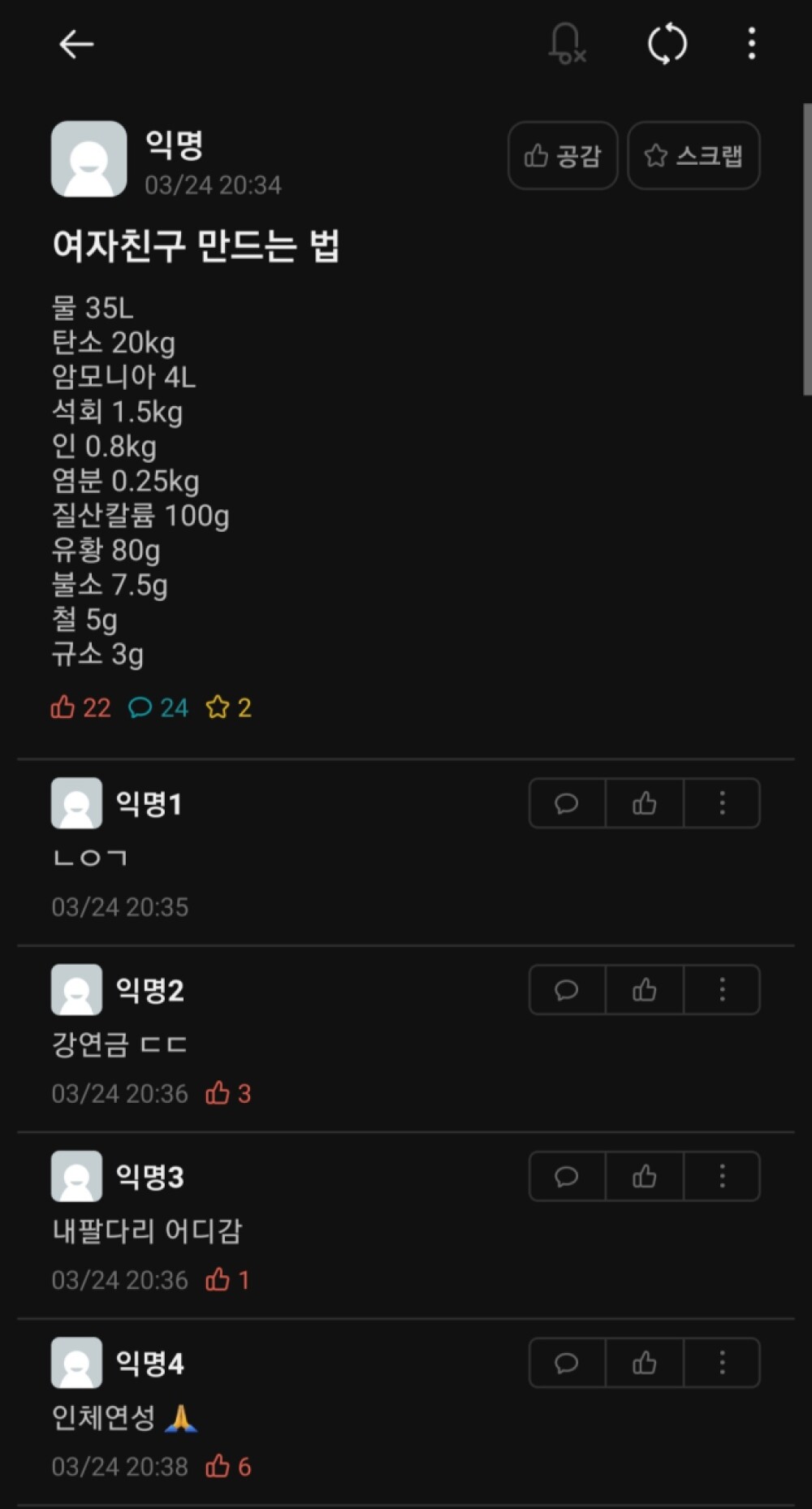Viewport: 812px width, 1509px height.
Task: Like 익명3's comment
Action: 645,1176
